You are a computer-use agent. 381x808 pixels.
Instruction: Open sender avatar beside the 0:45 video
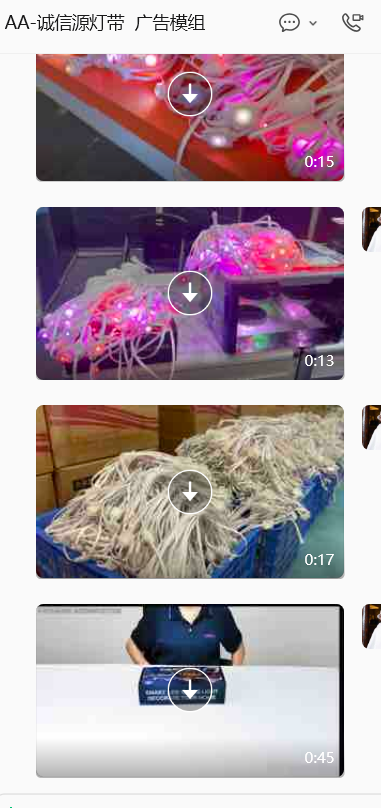(x=371, y=626)
